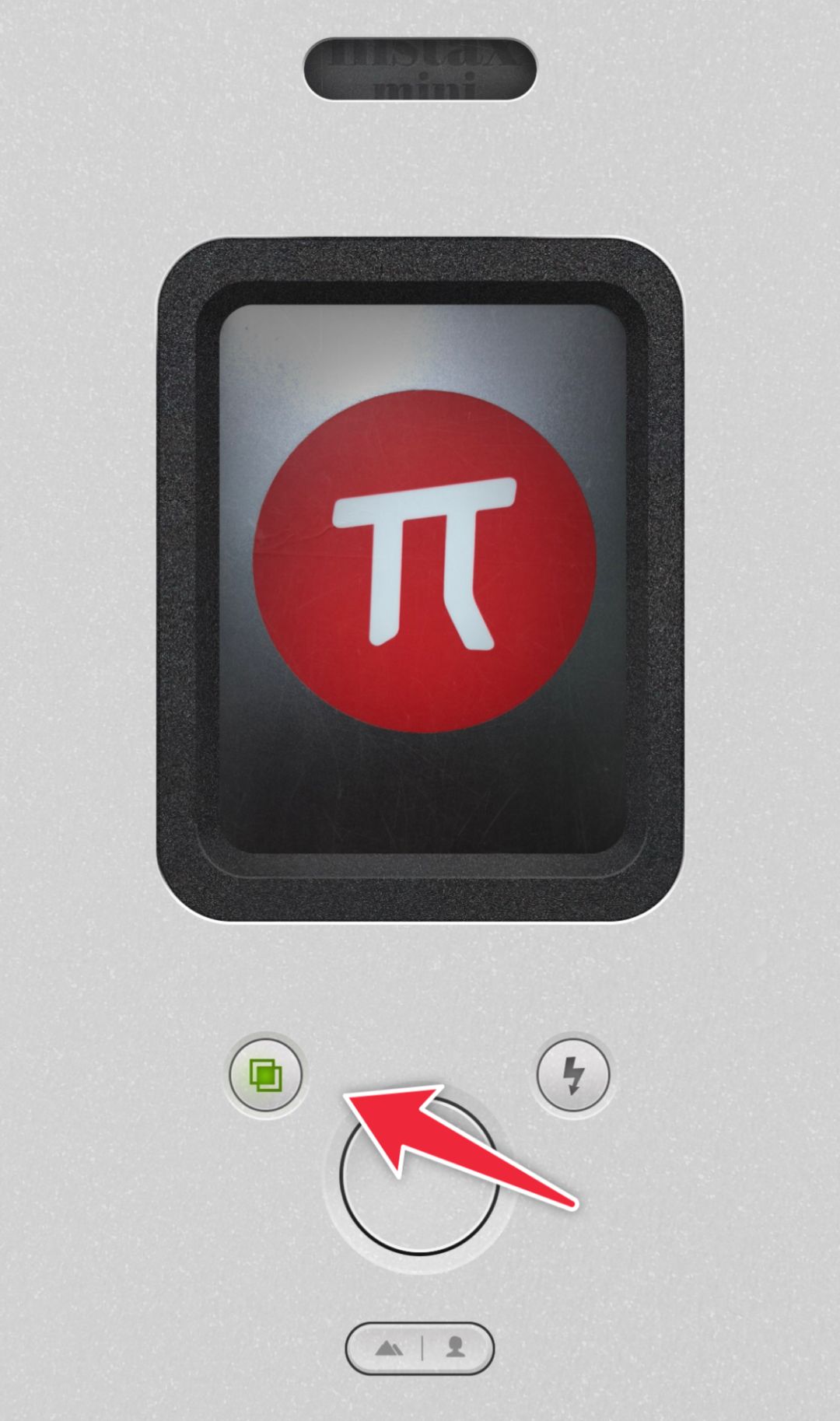Switch to portrait person mode
This screenshot has width=840, height=1421.
456,1348
